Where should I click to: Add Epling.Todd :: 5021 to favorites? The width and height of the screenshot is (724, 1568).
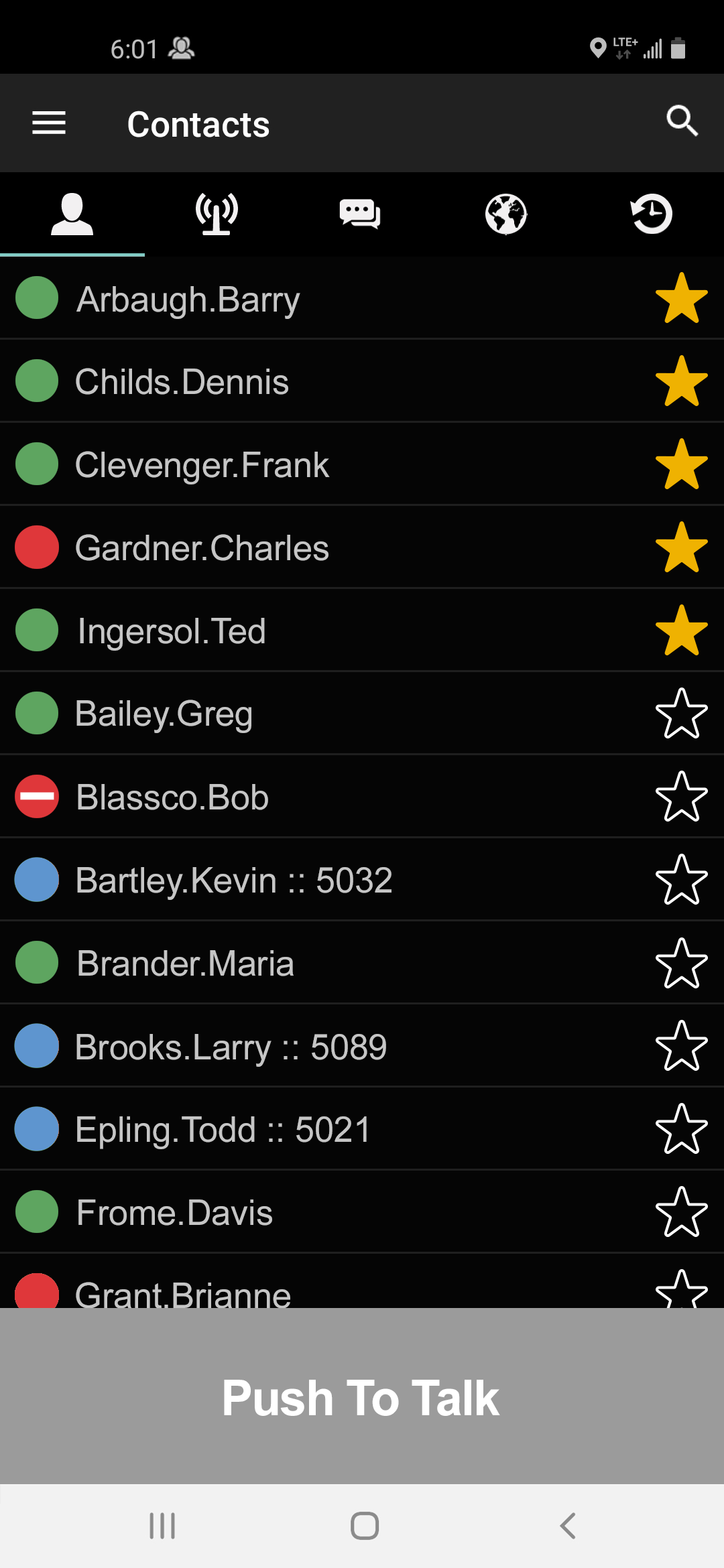[x=681, y=1129]
